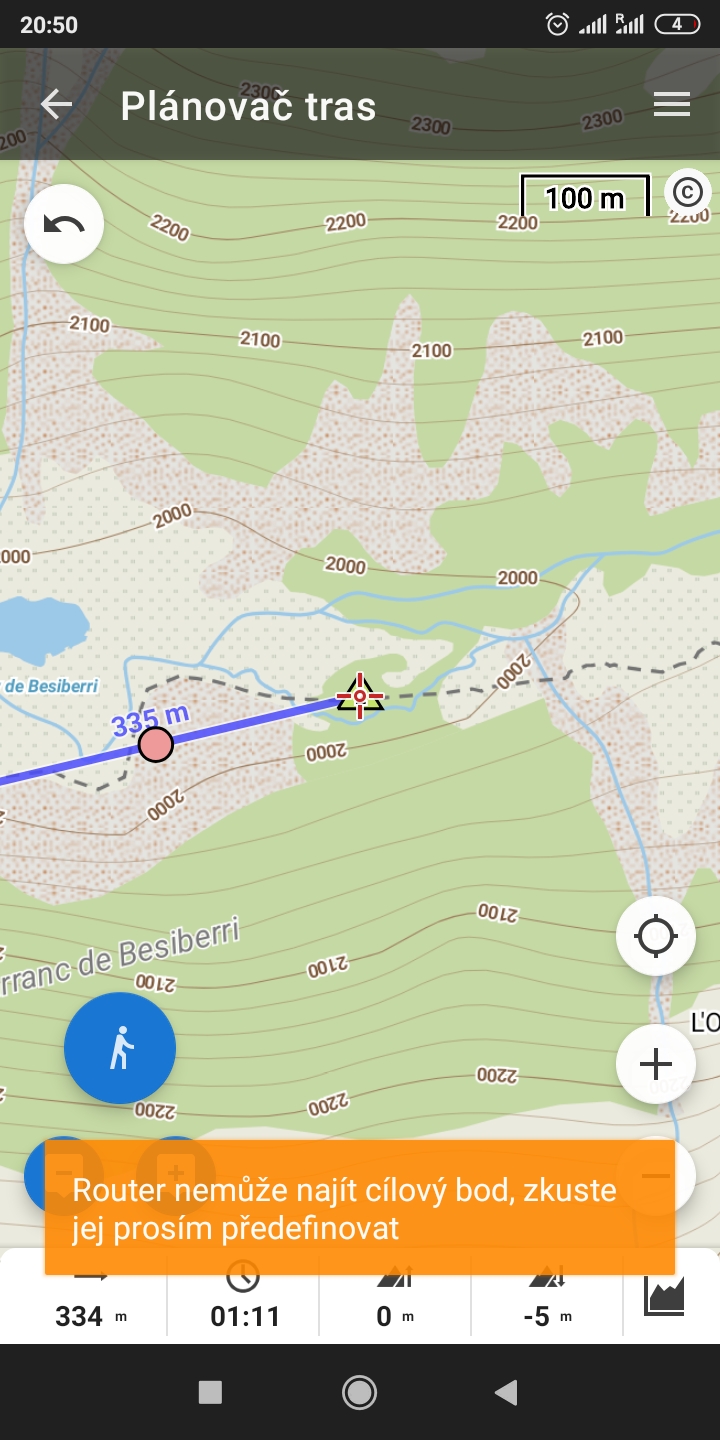Screen dimensions: 720x1440
Task: Center the map on my location
Action: (x=656, y=937)
